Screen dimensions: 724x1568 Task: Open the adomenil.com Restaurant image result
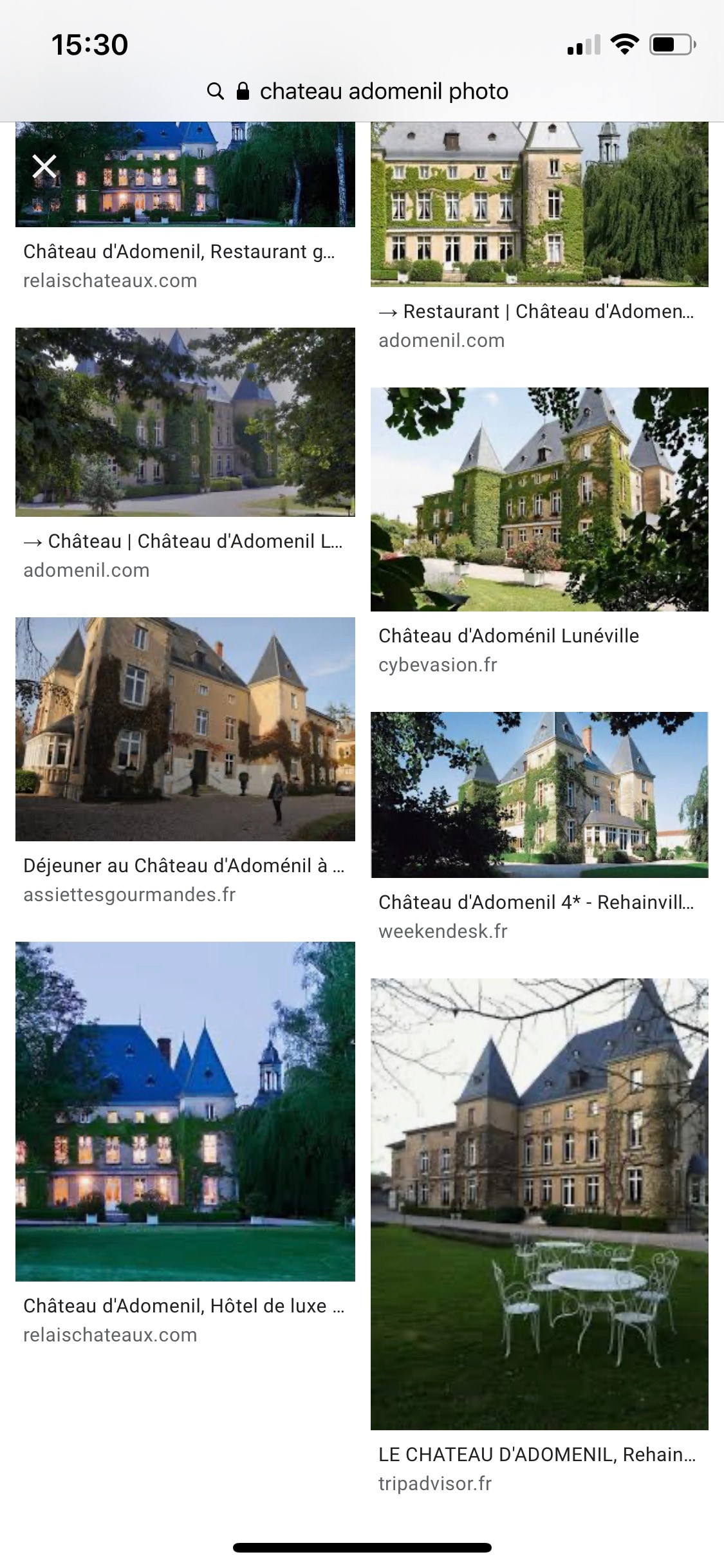(x=539, y=205)
